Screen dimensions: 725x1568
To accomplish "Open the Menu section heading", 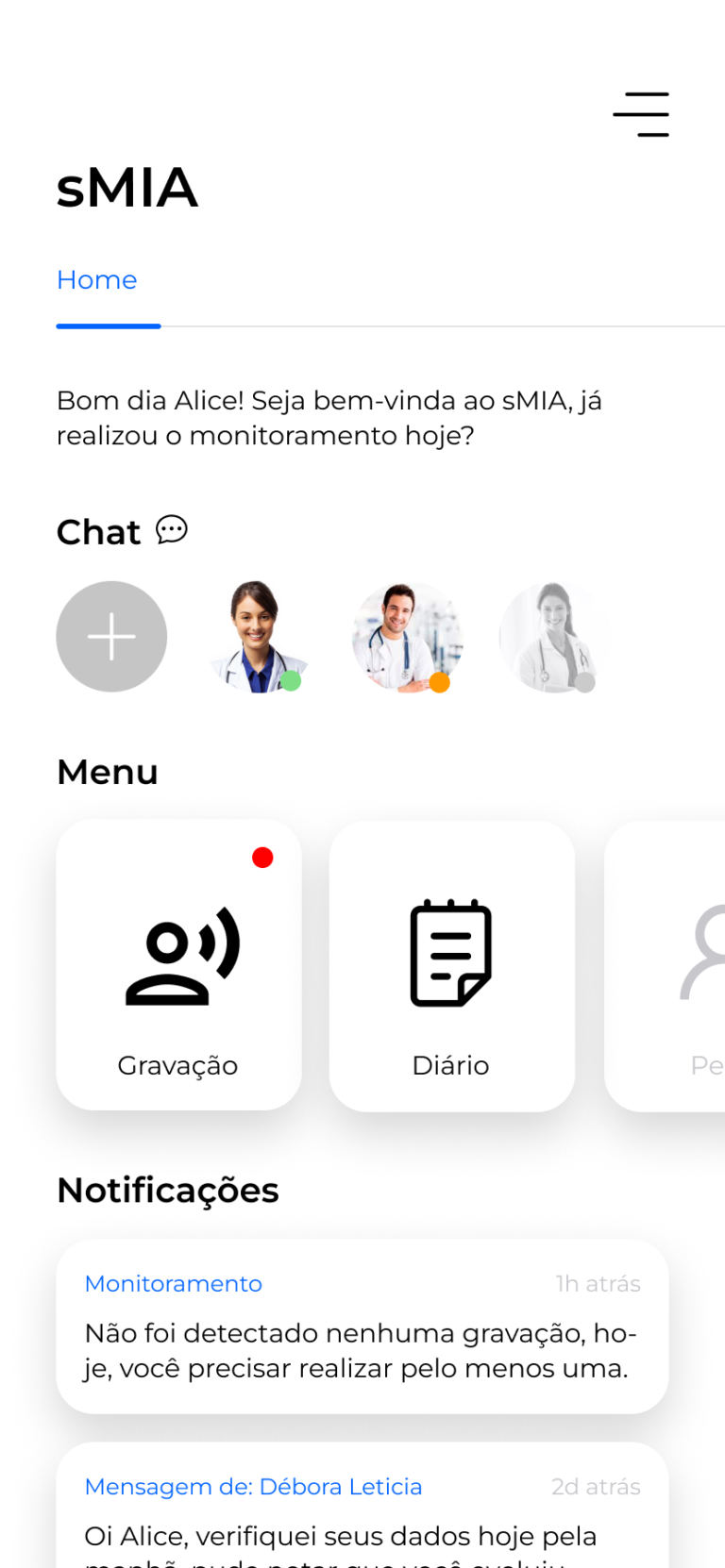I will [108, 772].
